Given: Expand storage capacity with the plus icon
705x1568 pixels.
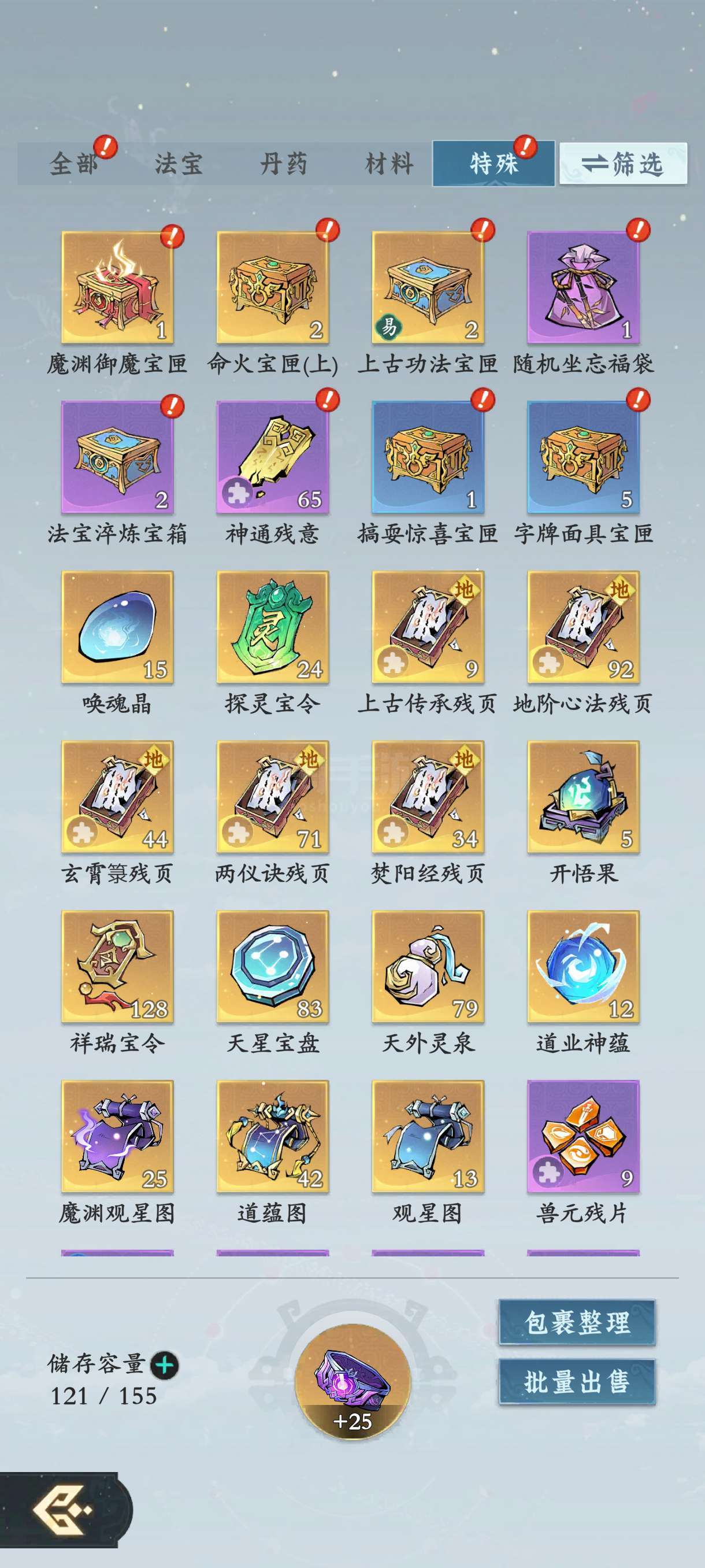Looking at the screenshot, I should pyautogui.click(x=164, y=1364).
